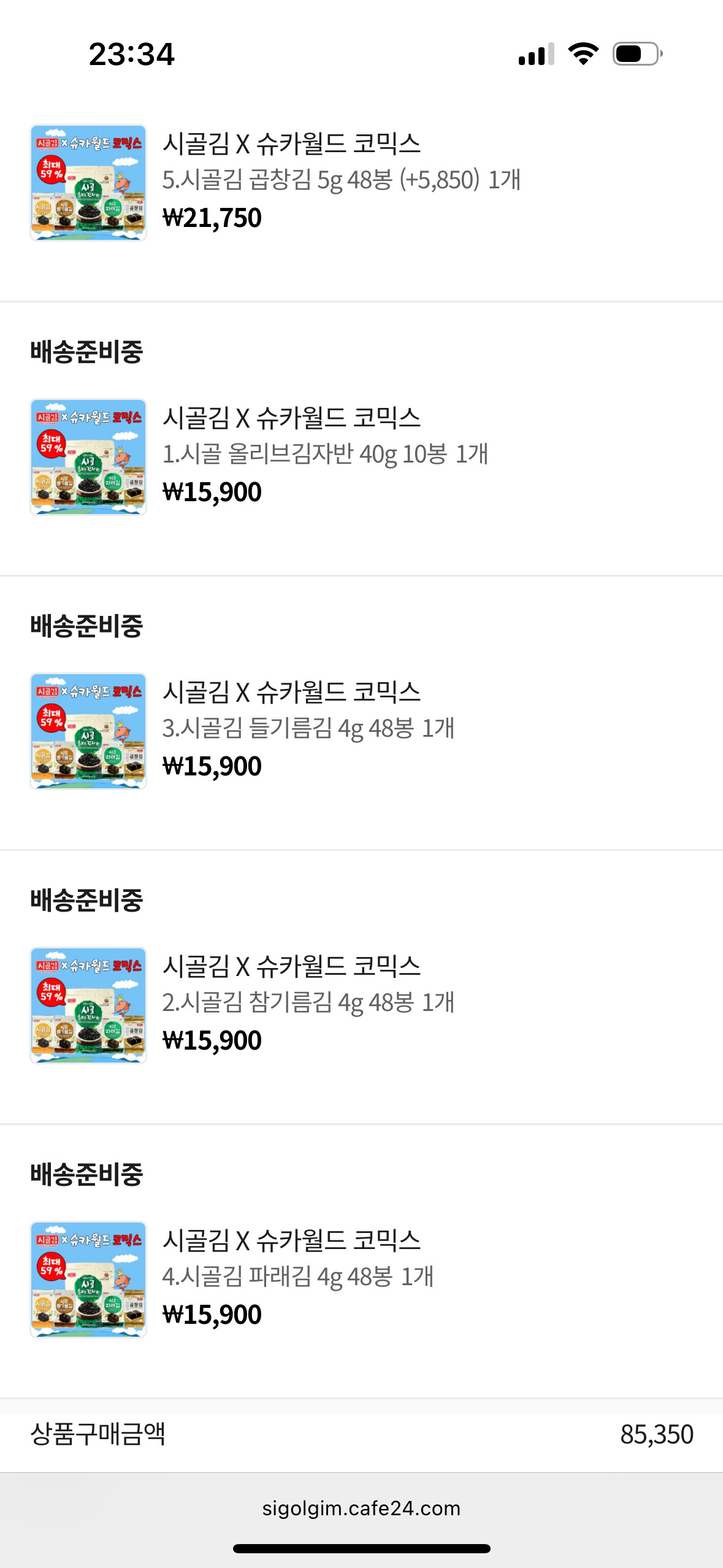The width and height of the screenshot is (723, 1568).
Task: Open the product image for 올리브김자반 40g 10봉
Action: tap(88, 457)
